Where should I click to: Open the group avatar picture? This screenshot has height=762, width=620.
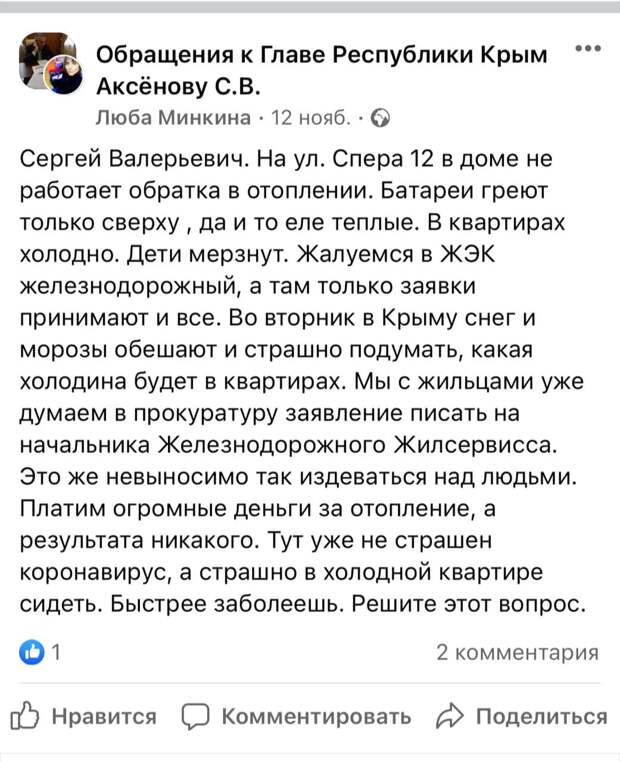tap(47, 64)
